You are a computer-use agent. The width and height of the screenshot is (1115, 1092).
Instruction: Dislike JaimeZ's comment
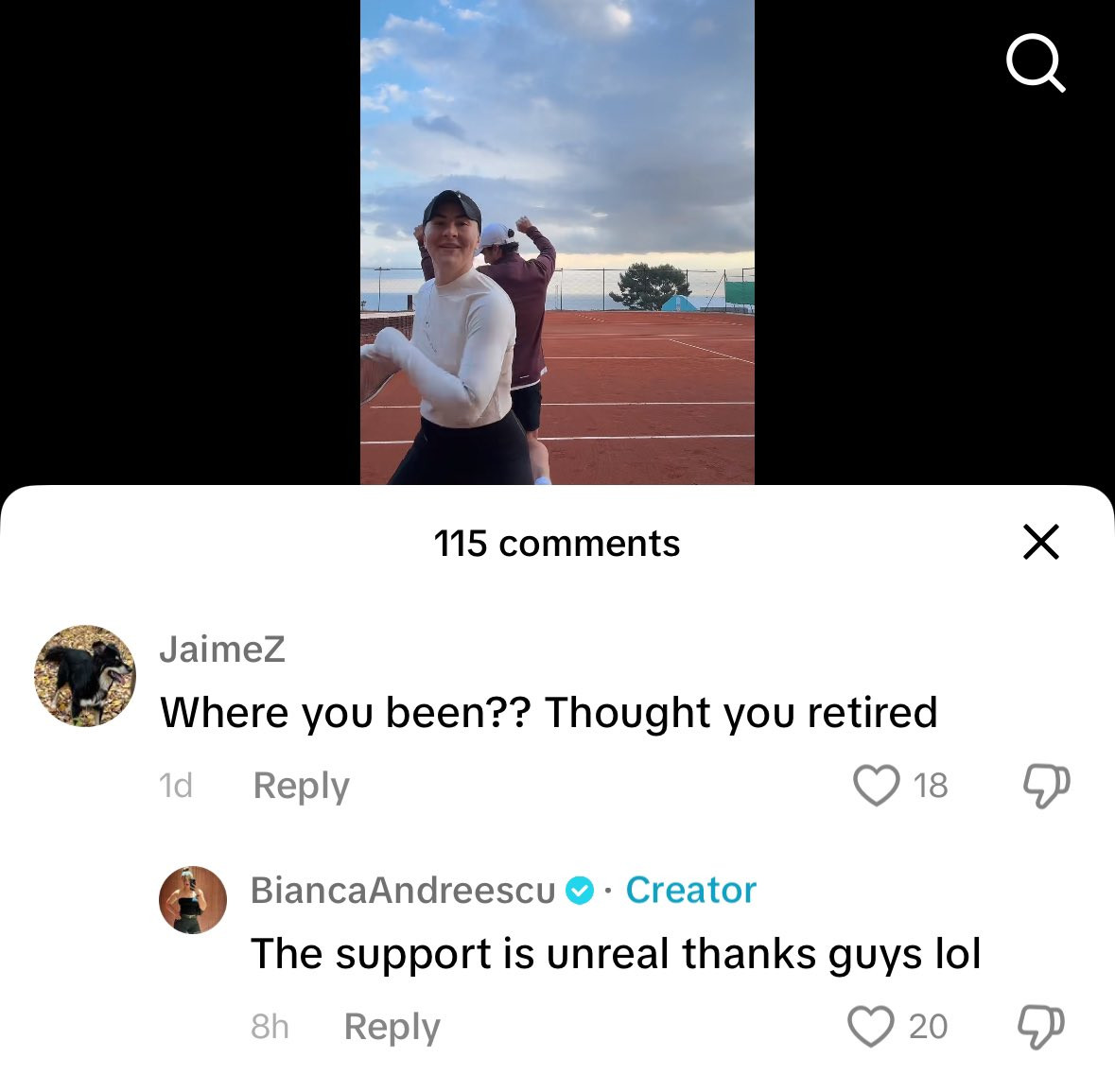pos(1045,786)
